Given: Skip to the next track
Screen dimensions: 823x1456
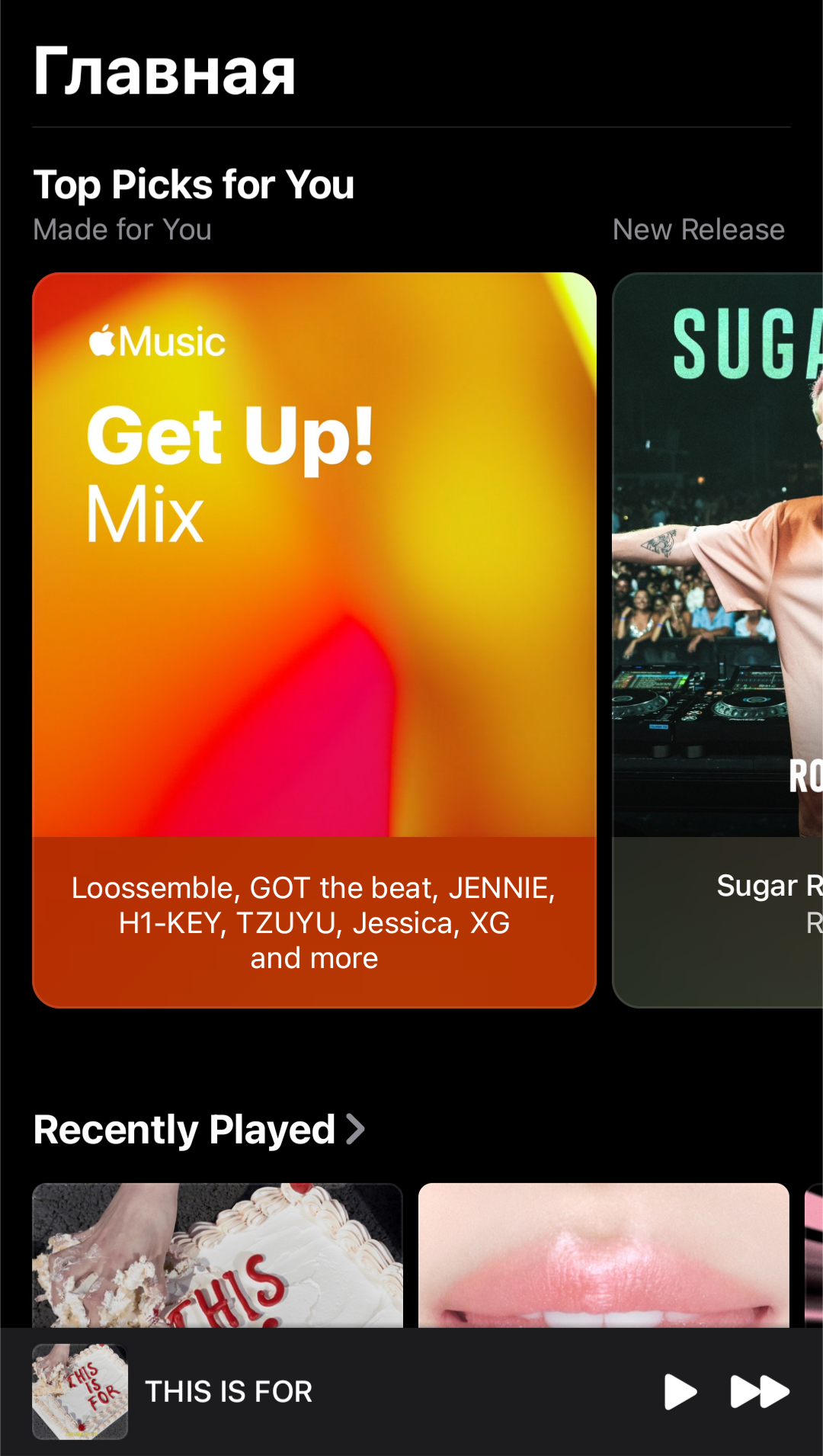Looking at the screenshot, I should point(759,1392).
